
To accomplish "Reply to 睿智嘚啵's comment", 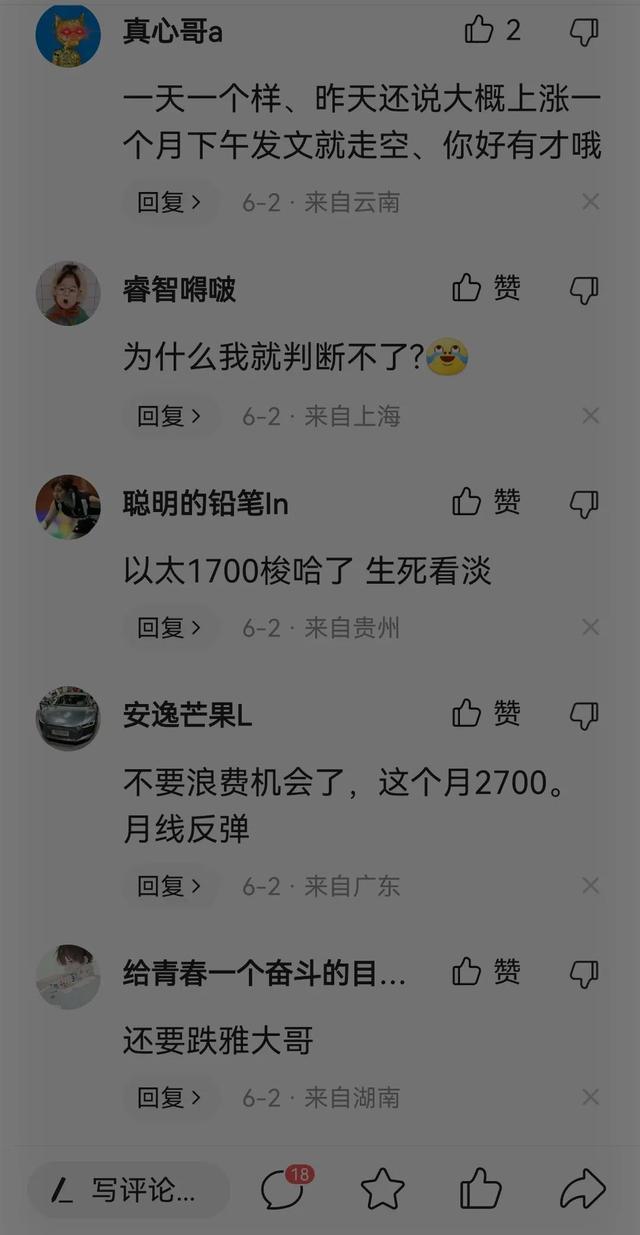I will pos(169,416).
